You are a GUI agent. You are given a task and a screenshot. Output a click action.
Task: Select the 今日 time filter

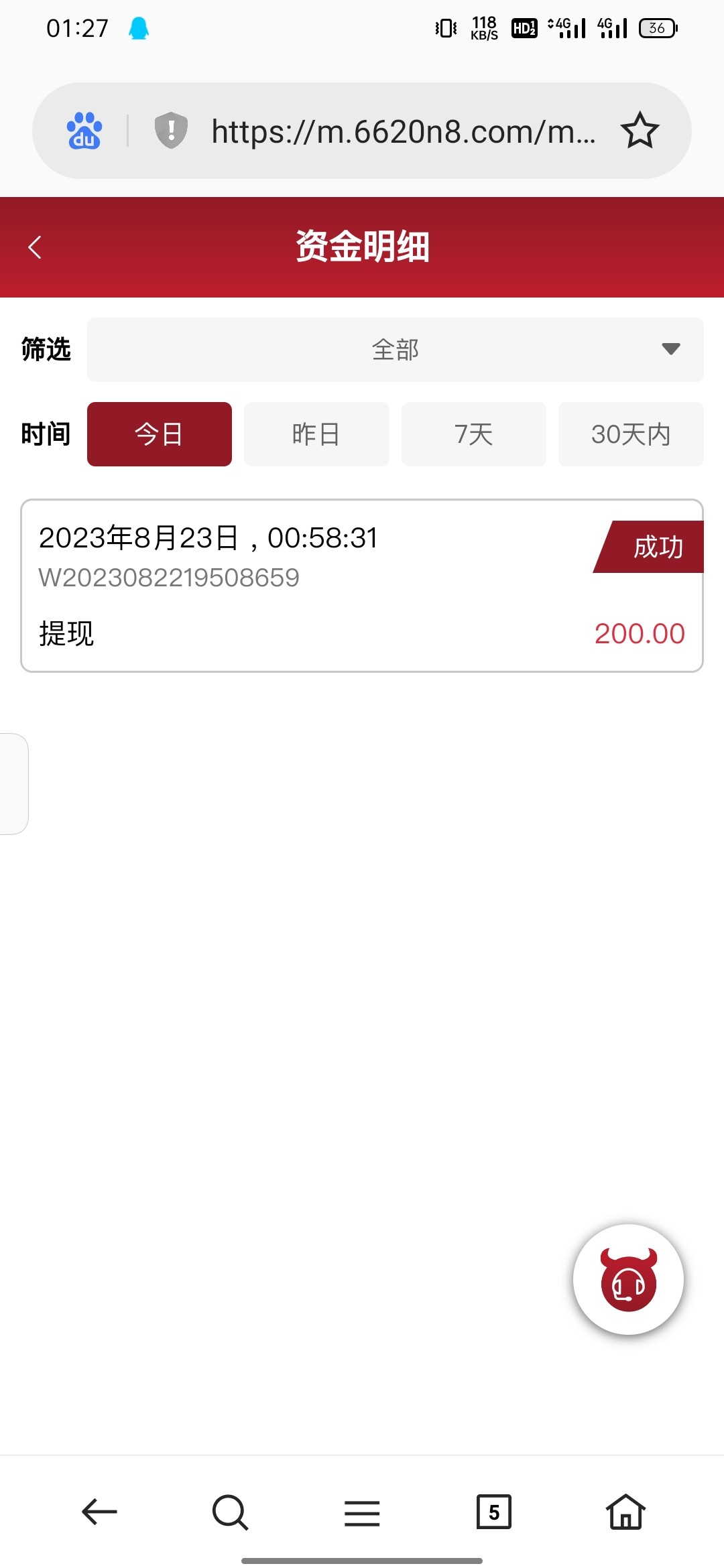pos(160,434)
